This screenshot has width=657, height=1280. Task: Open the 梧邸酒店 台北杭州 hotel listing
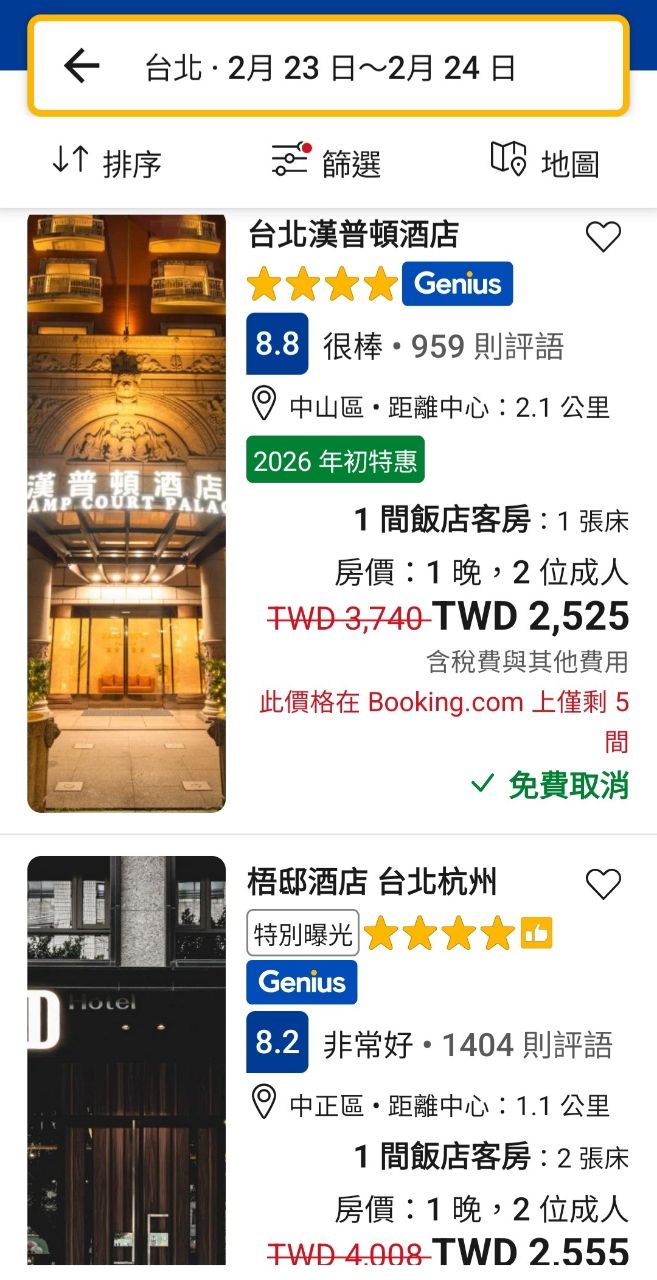click(372, 882)
